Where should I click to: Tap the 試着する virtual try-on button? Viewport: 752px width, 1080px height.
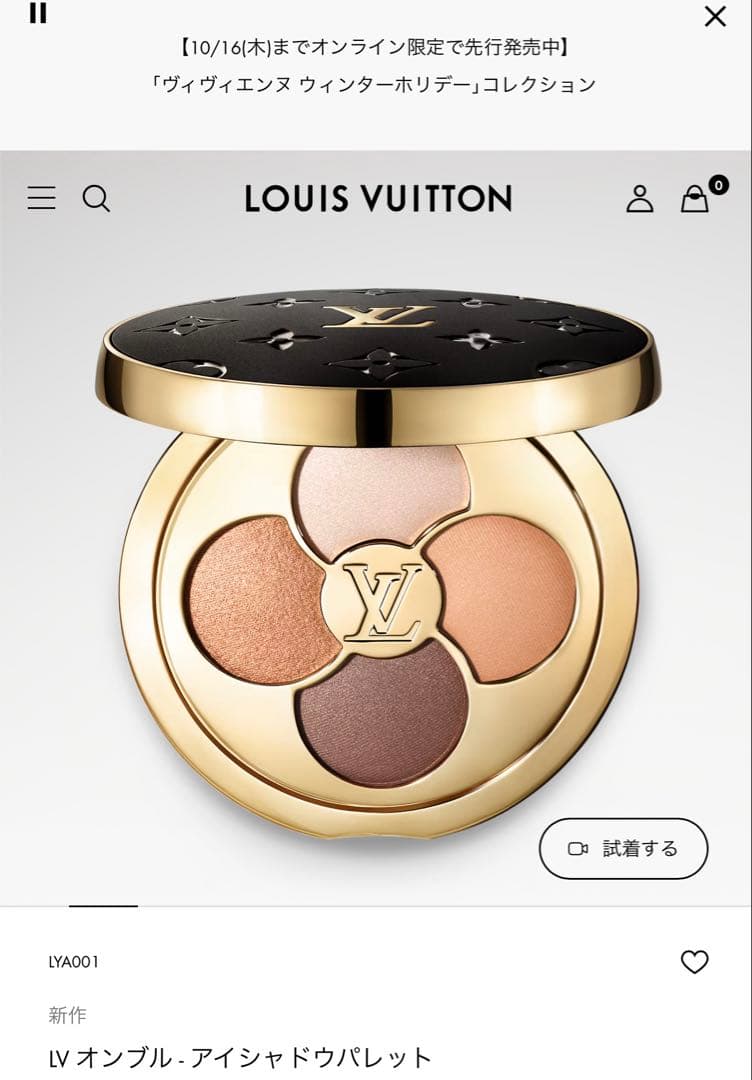click(x=623, y=849)
